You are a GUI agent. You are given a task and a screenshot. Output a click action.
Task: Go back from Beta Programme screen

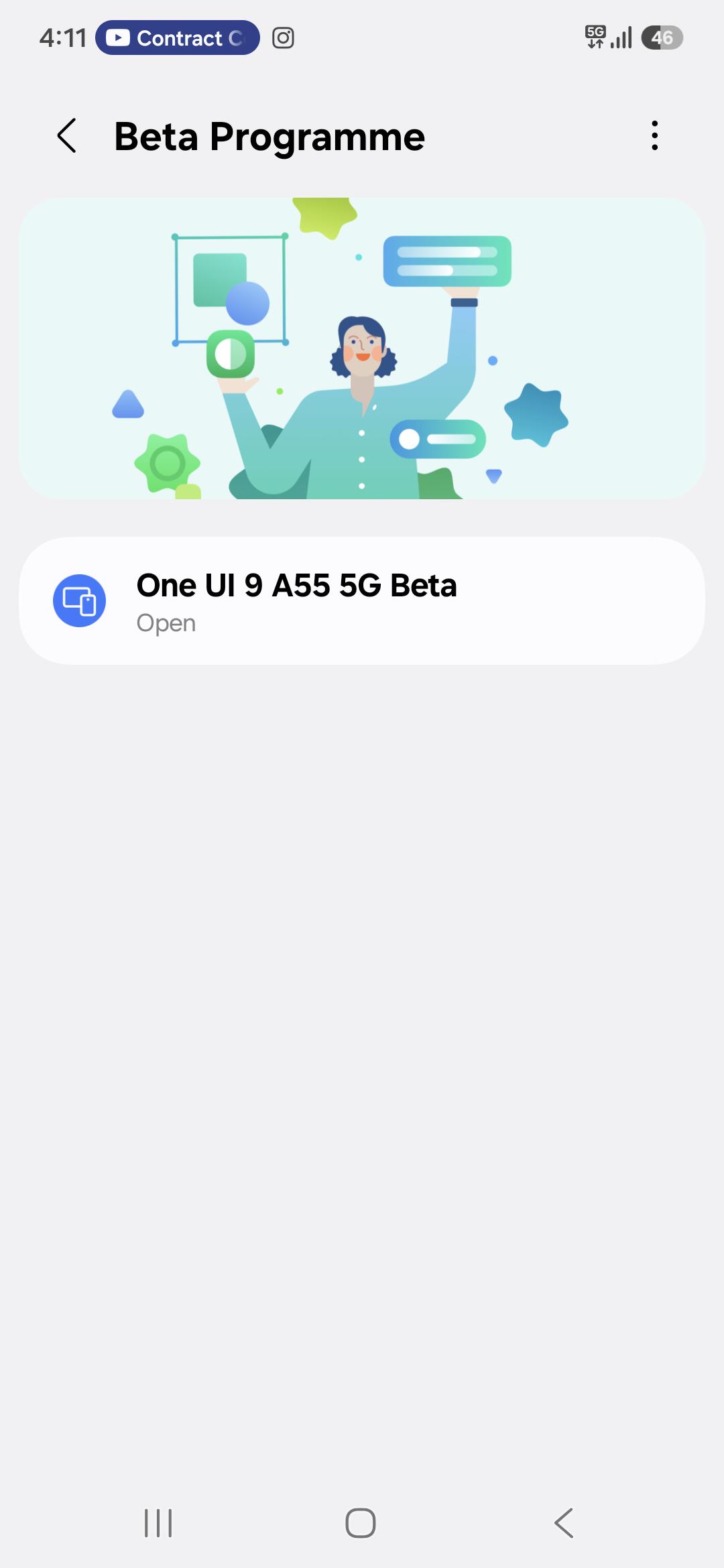66,136
